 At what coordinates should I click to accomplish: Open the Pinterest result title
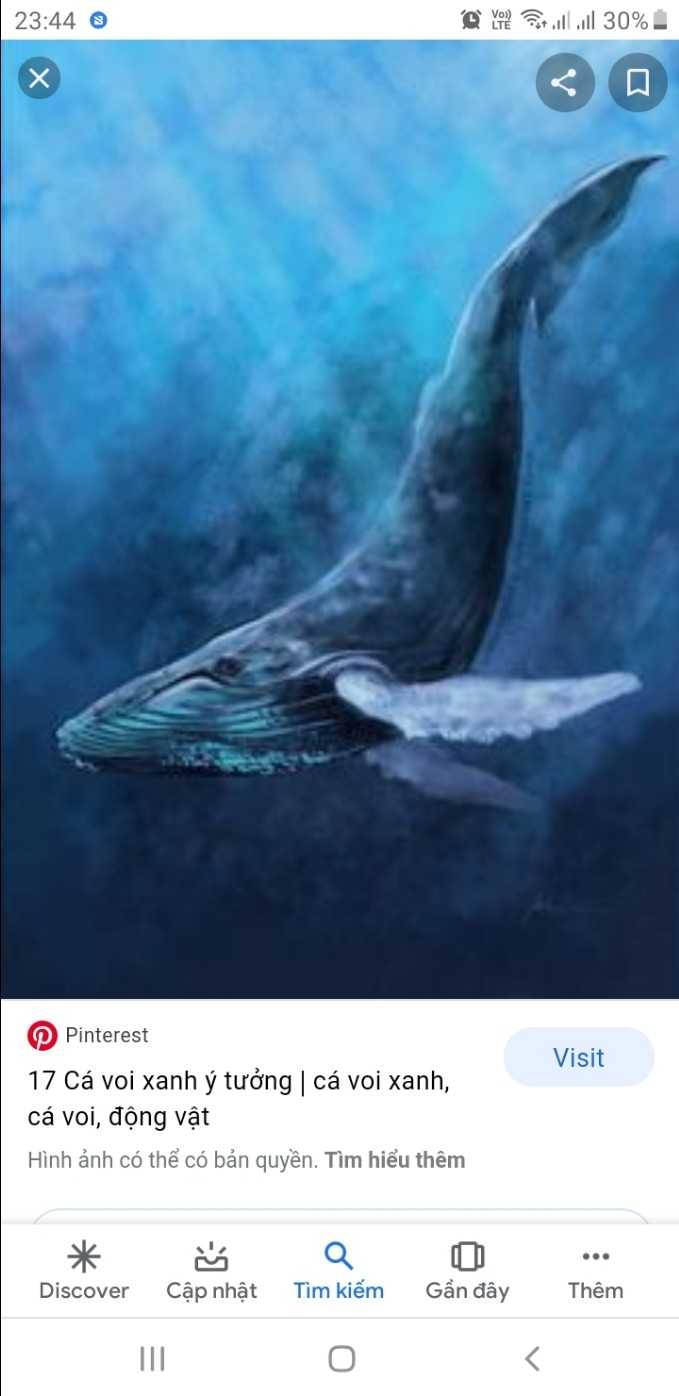coord(238,1098)
